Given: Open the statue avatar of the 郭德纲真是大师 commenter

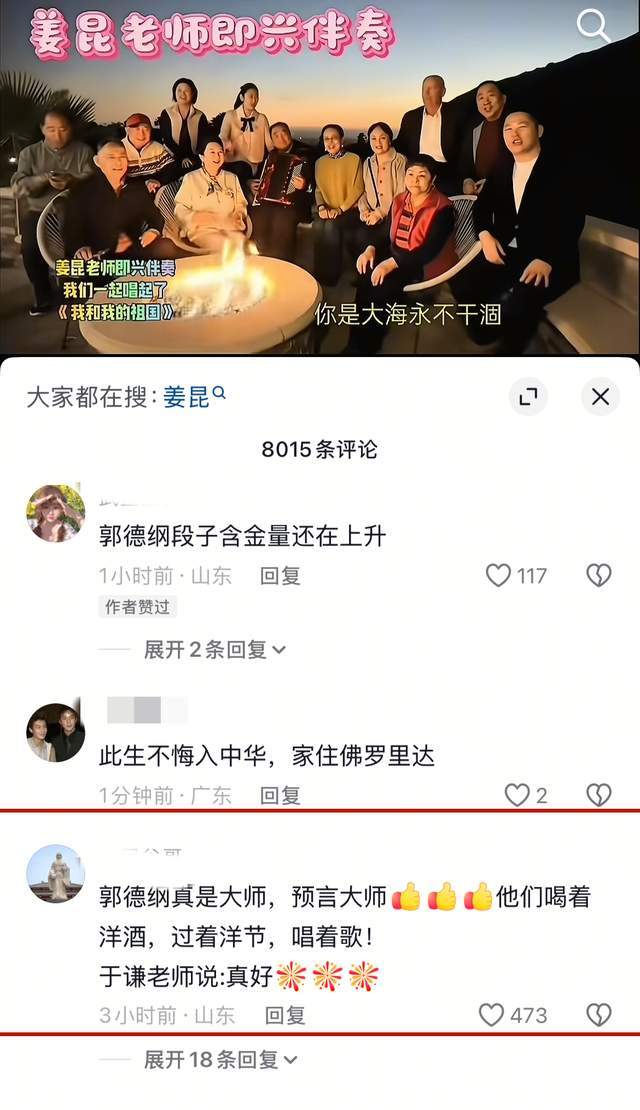Looking at the screenshot, I should pos(55,873).
